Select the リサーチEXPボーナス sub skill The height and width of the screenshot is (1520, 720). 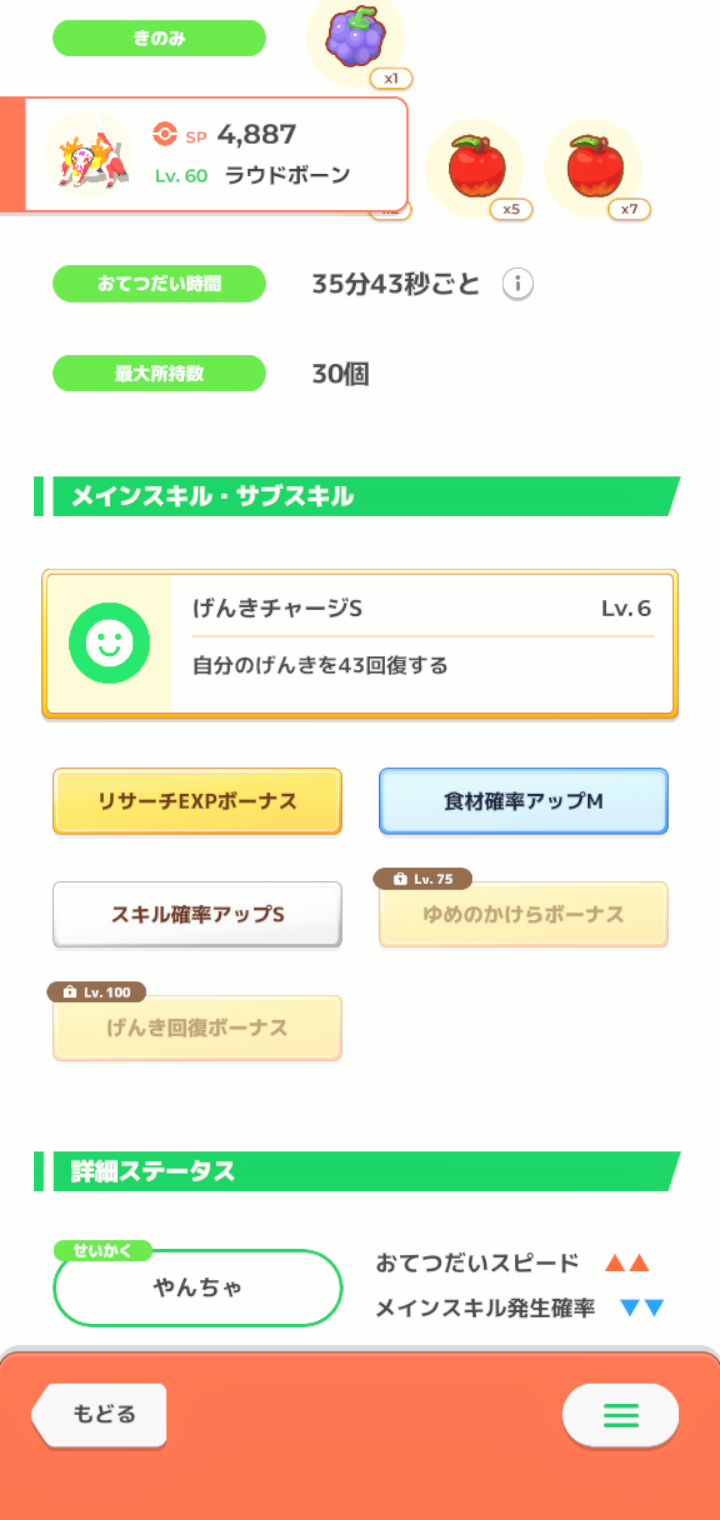point(197,801)
